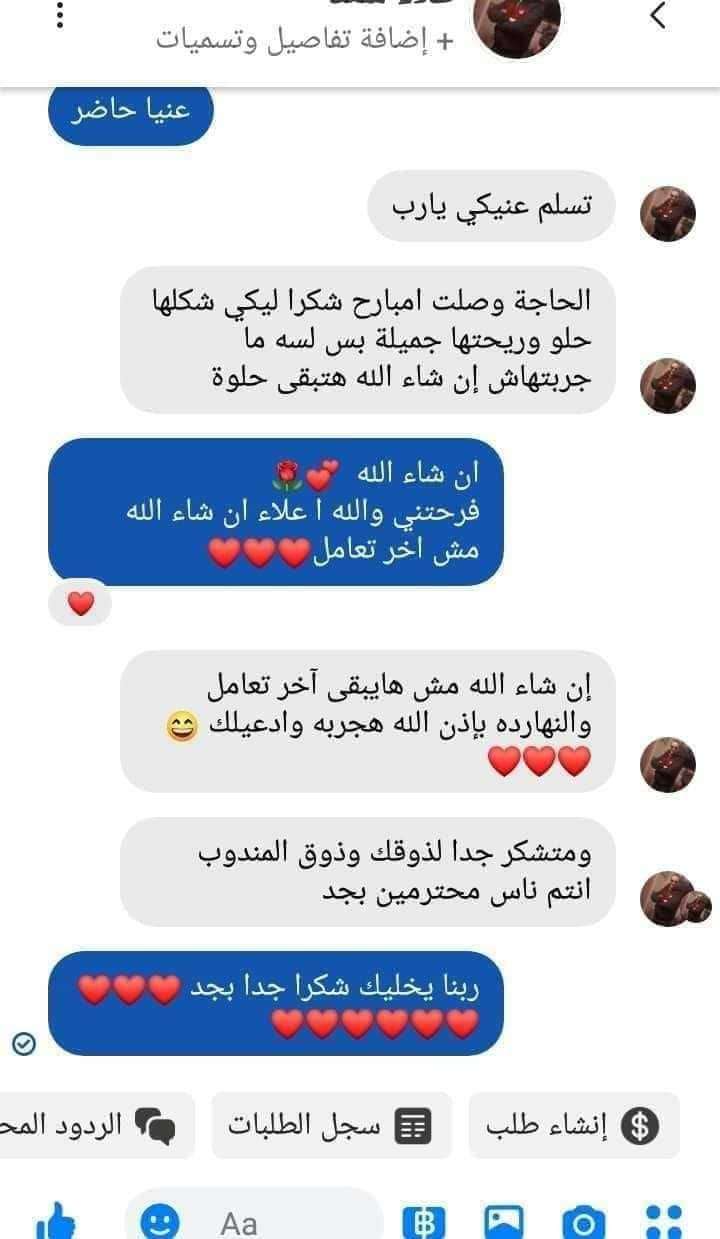Tap إضافة تفاصيل وتسميات link

304,41
